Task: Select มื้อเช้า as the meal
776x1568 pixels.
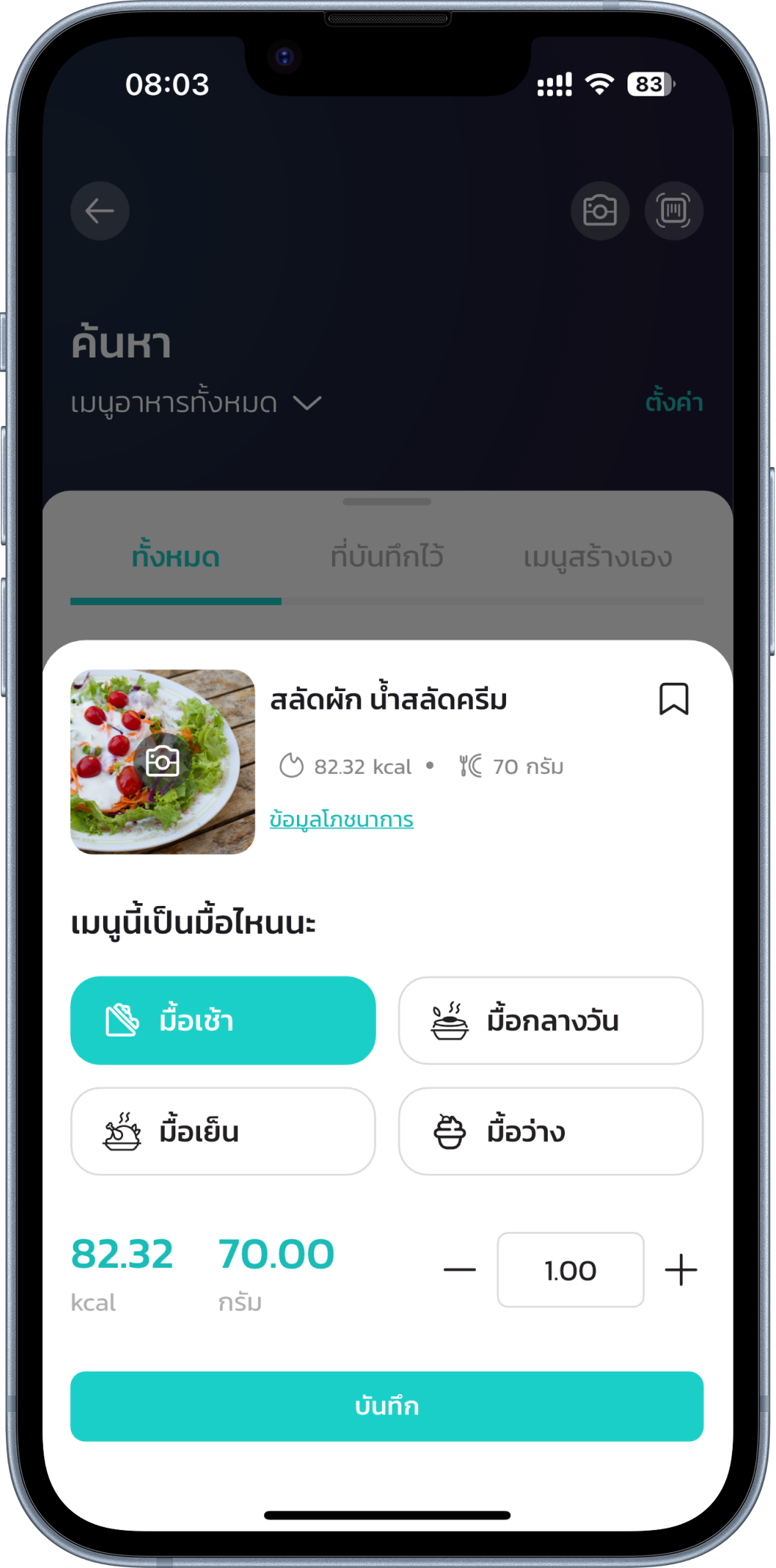Action: [x=222, y=1020]
